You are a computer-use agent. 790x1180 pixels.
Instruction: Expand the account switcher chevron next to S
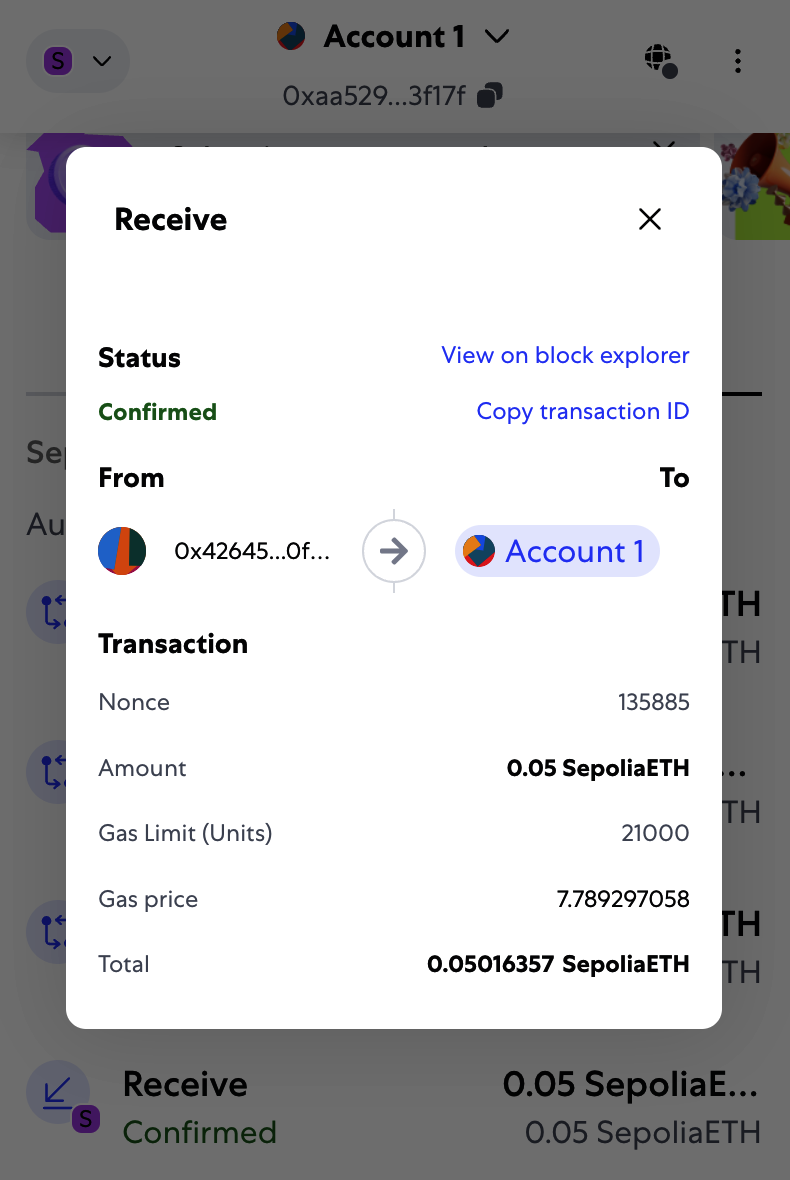pyautogui.click(x=101, y=61)
